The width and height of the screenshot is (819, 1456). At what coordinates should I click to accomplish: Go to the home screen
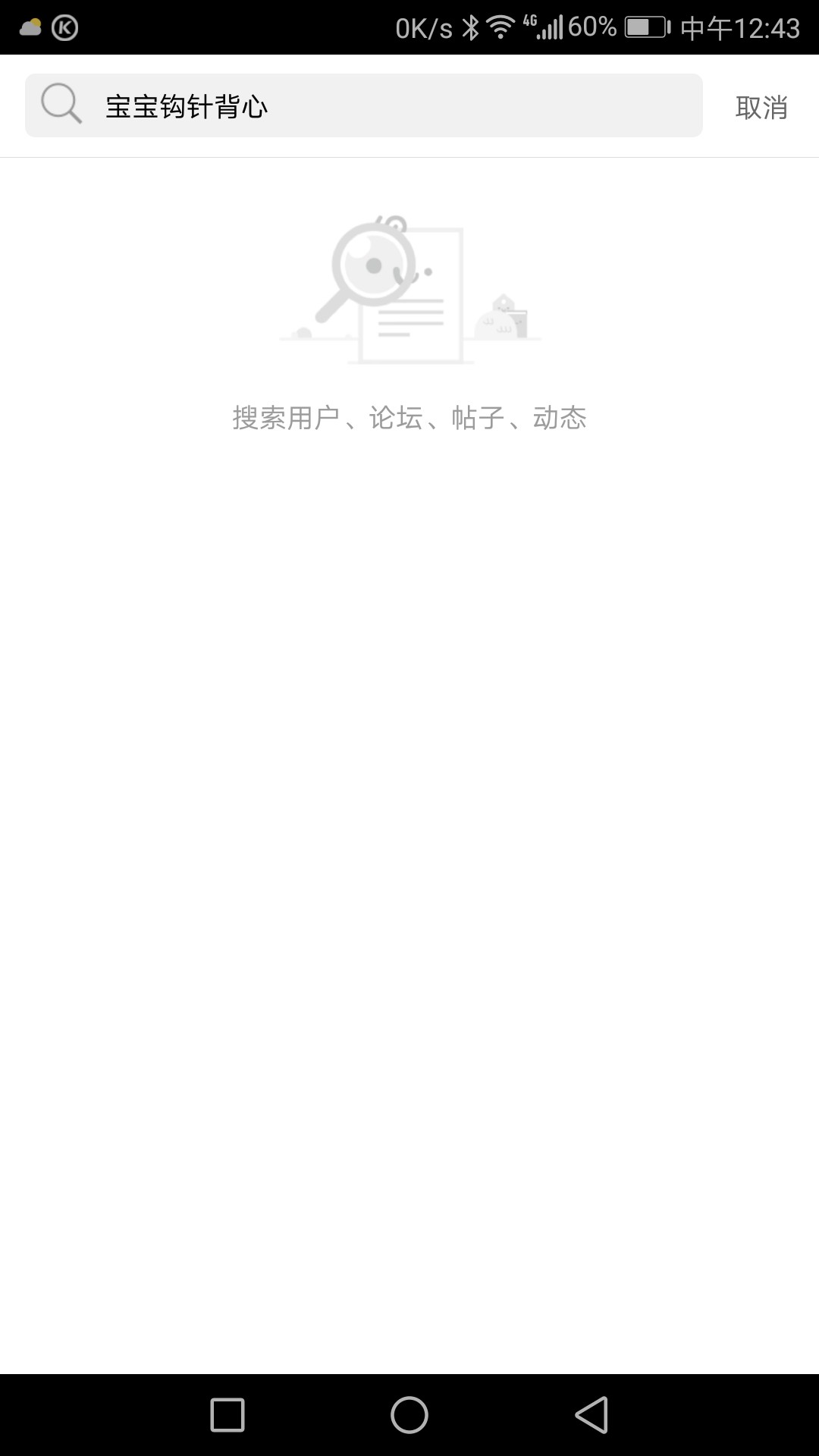(409, 1415)
